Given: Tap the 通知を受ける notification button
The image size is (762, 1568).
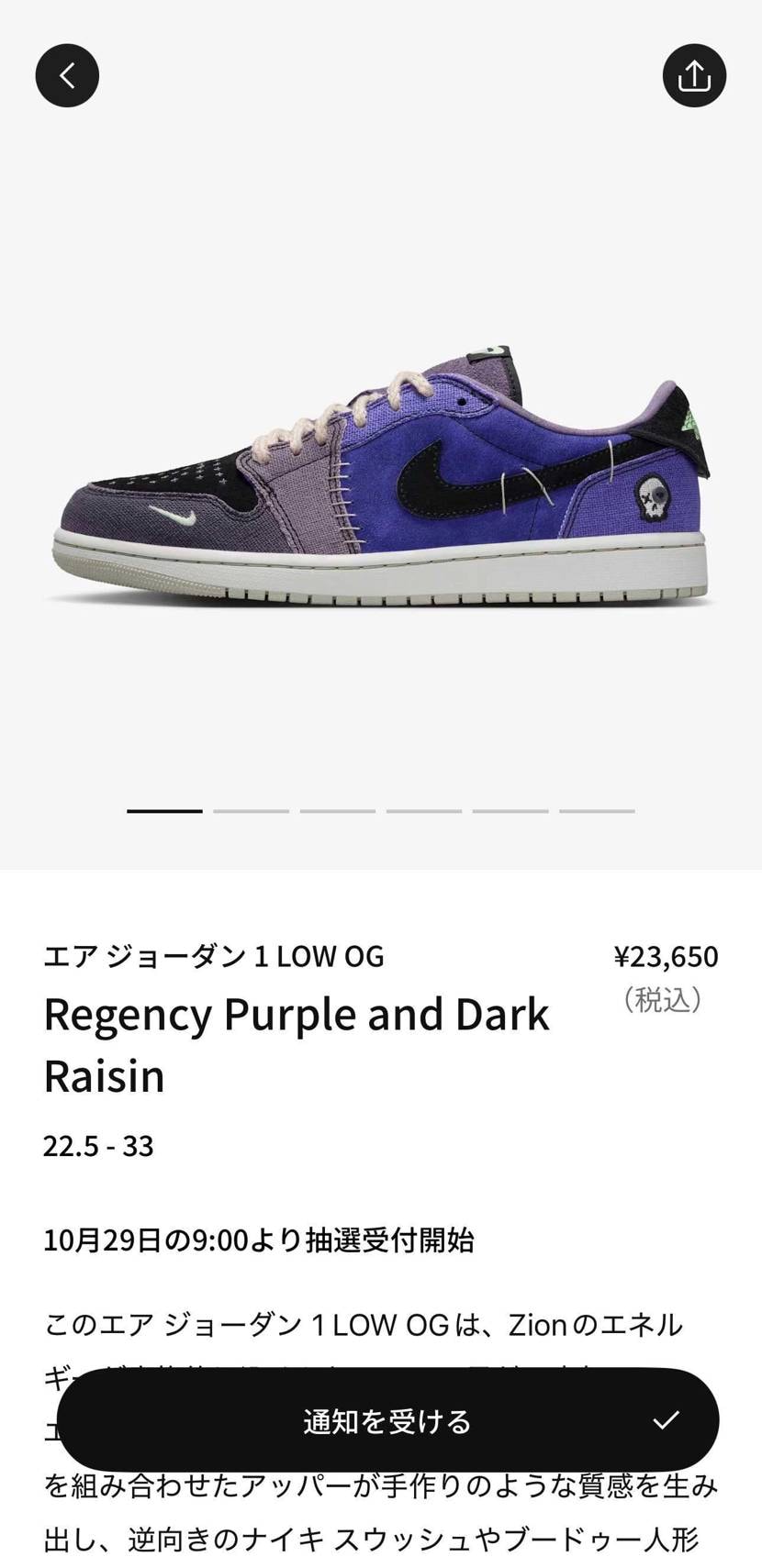Looking at the screenshot, I should pyautogui.click(x=387, y=1419).
